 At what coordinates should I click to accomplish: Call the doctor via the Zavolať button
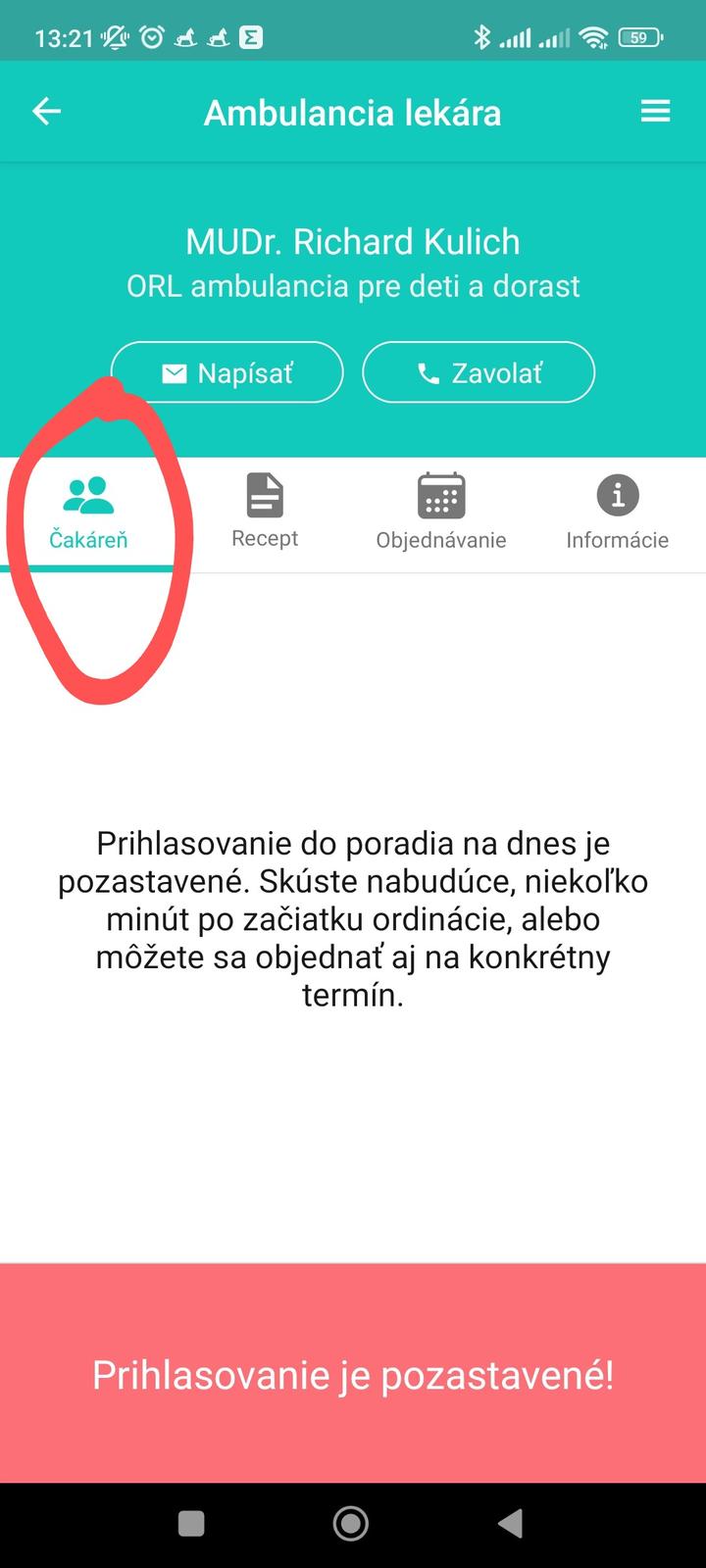click(479, 372)
